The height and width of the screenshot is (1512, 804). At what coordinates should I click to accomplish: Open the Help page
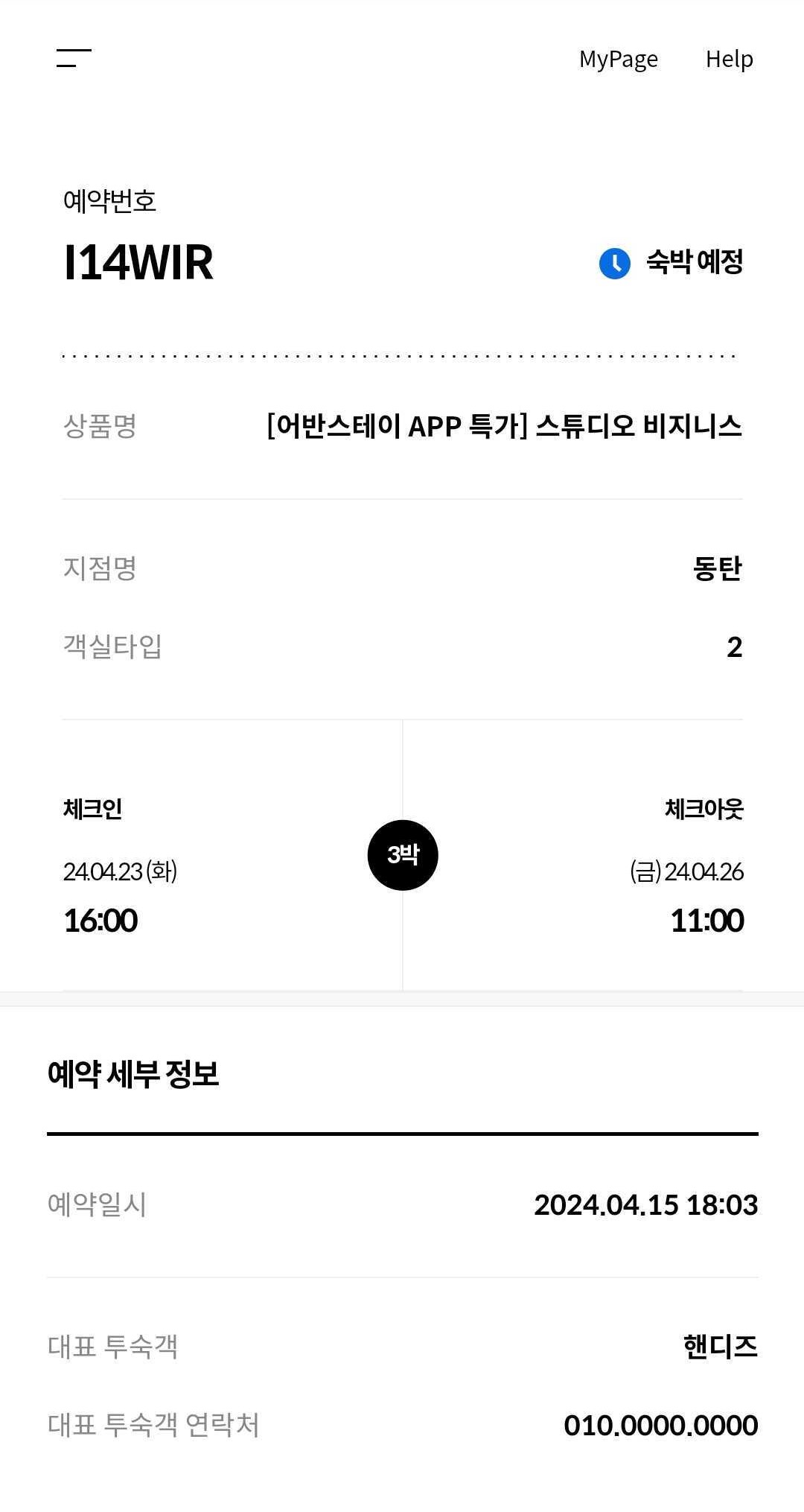point(729,59)
